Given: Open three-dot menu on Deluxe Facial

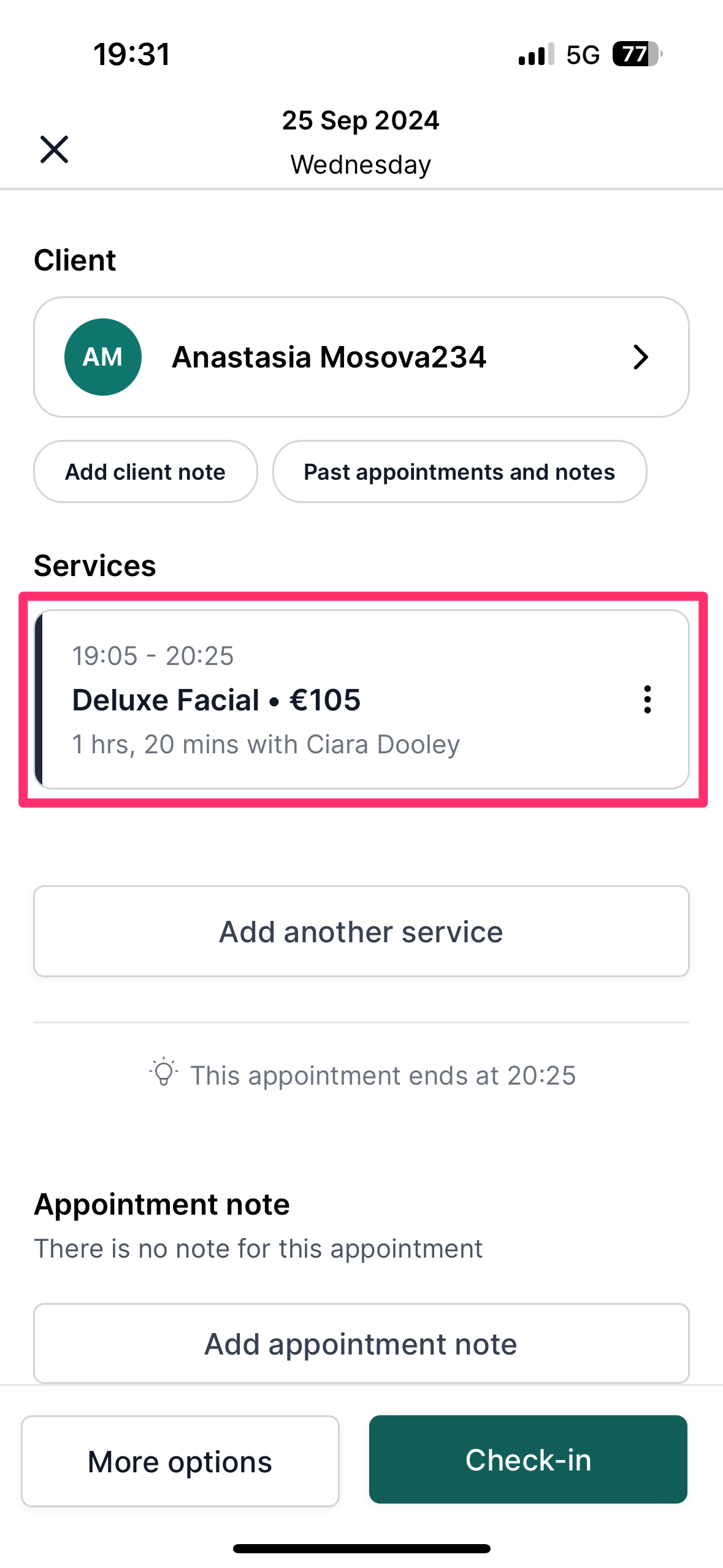Looking at the screenshot, I should [647, 699].
